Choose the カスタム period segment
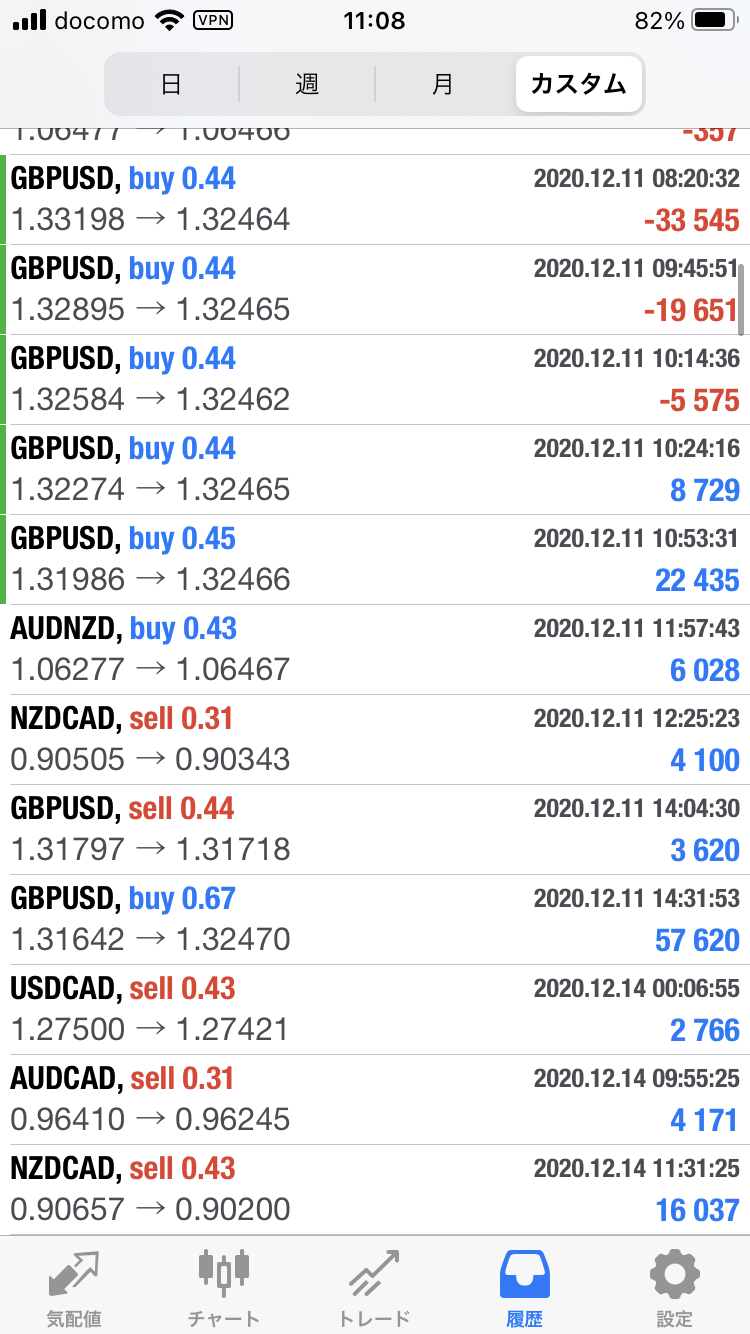 tap(579, 84)
